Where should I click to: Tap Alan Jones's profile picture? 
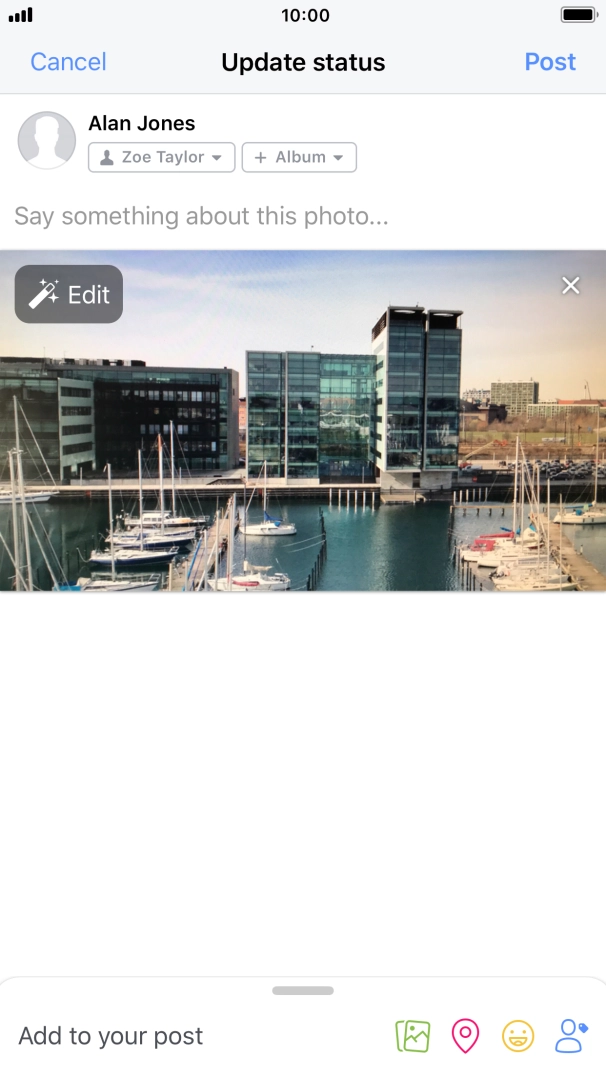(x=47, y=140)
